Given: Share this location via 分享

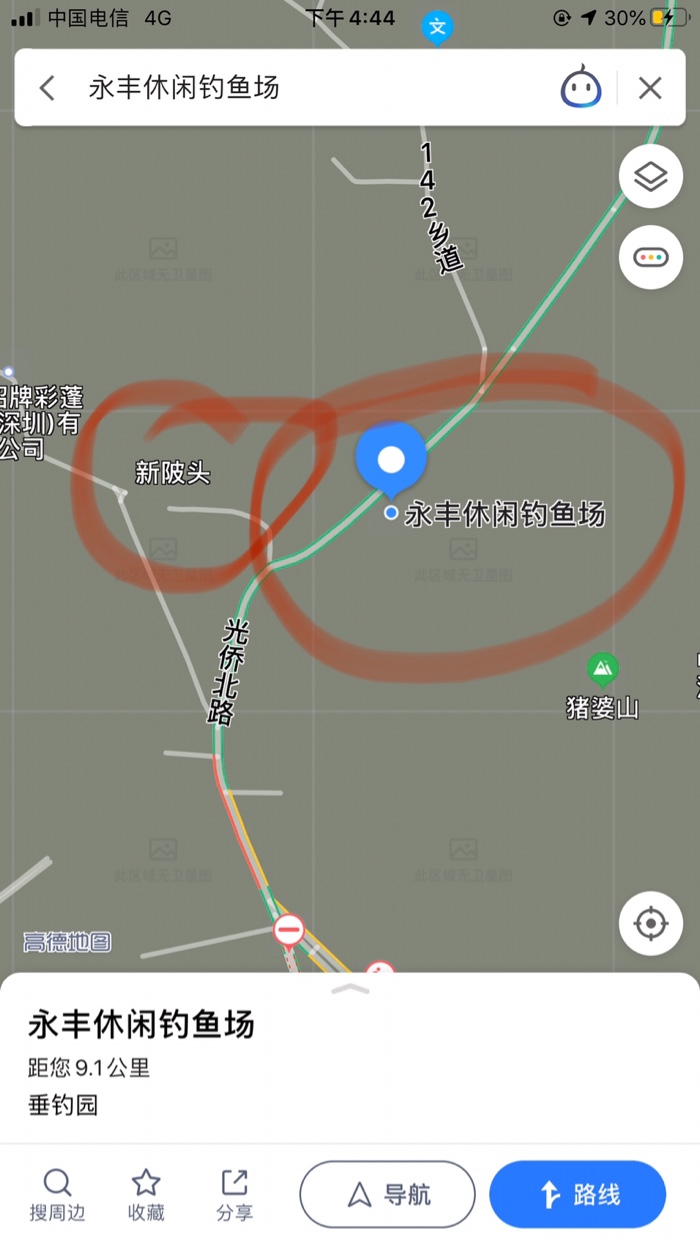Looking at the screenshot, I should click(x=234, y=1195).
